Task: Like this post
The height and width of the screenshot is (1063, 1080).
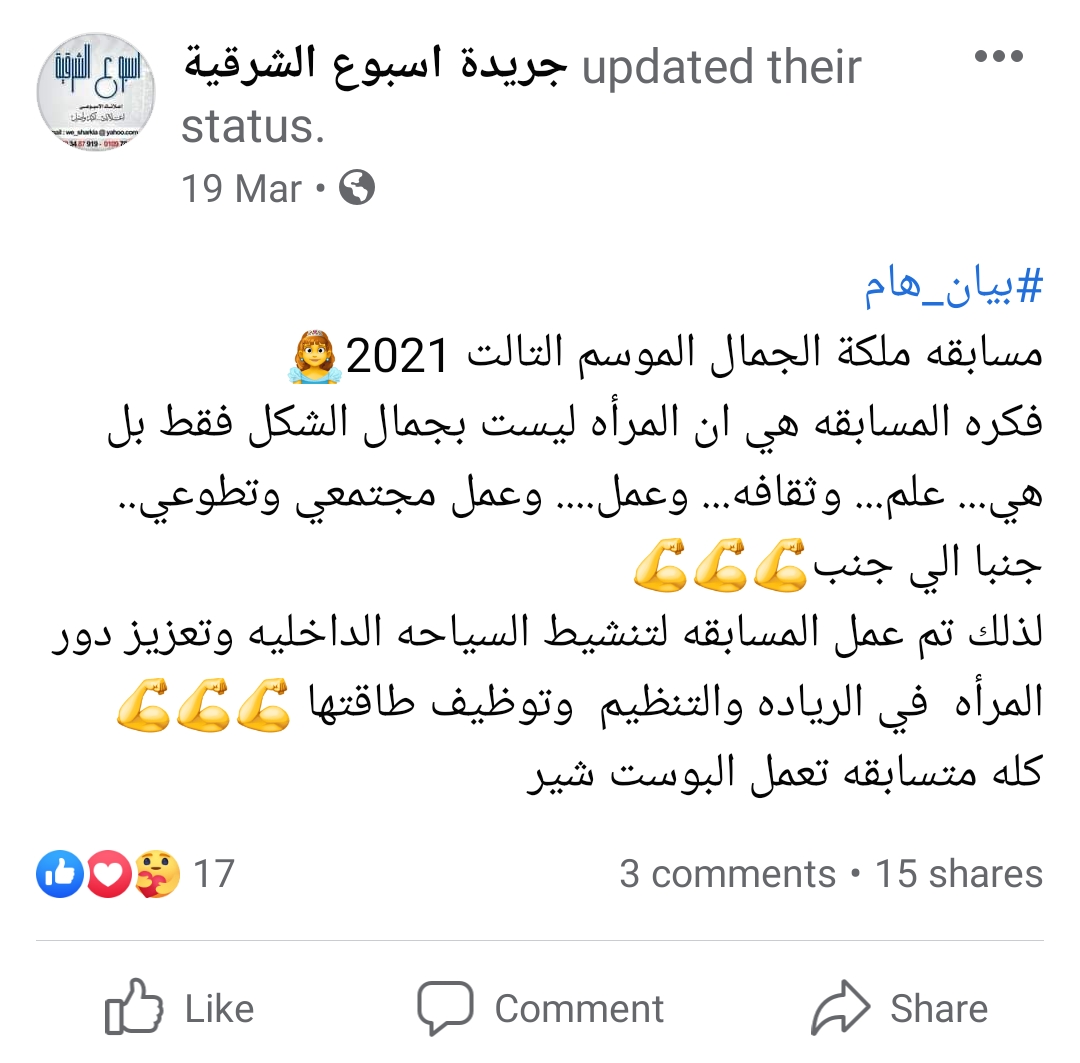Action: 181,1008
